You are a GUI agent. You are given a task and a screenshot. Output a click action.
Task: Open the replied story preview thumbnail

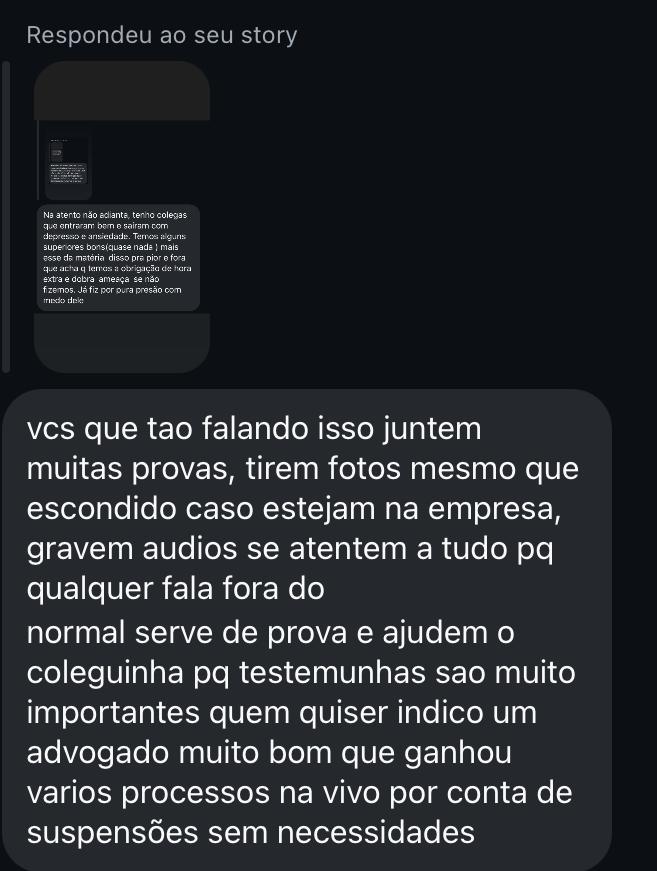121,216
